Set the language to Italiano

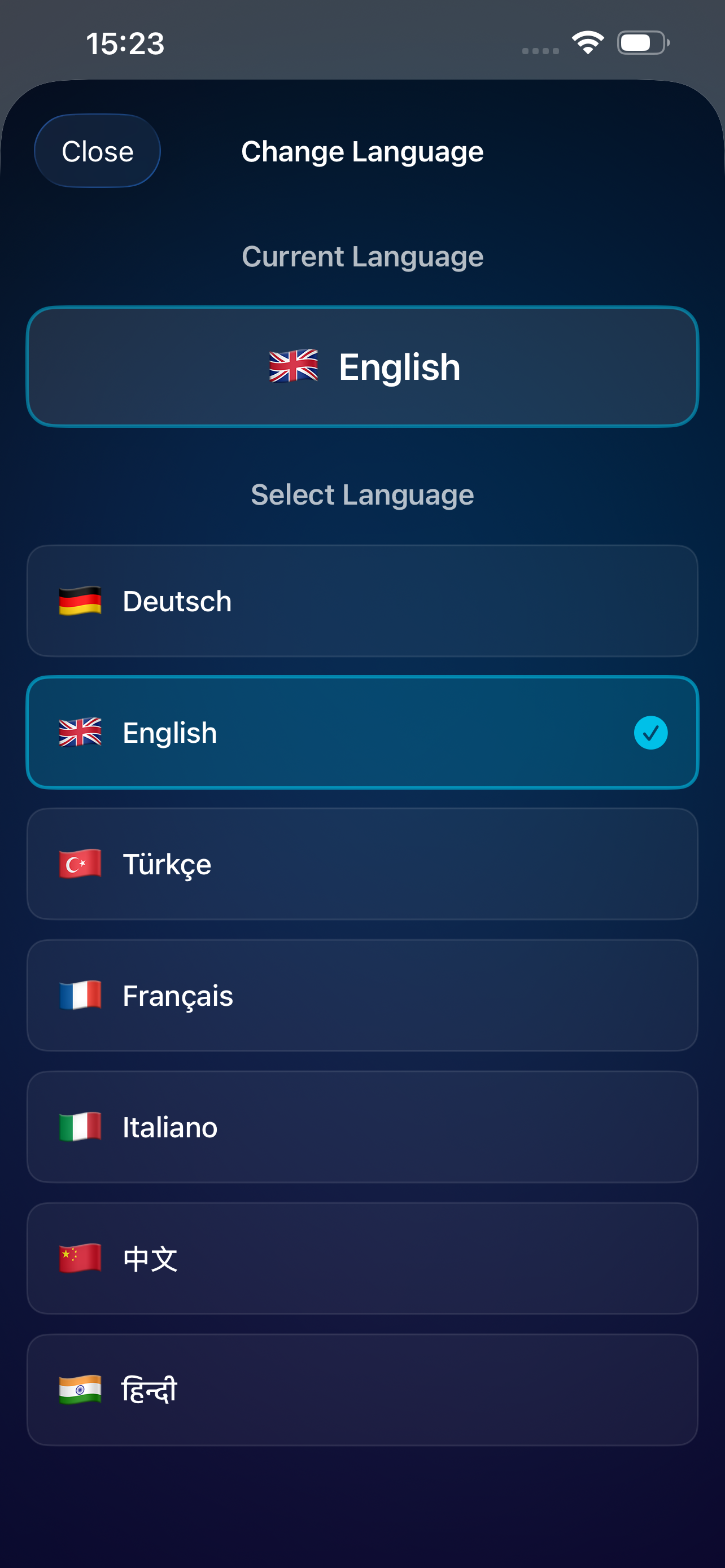[x=362, y=1127]
